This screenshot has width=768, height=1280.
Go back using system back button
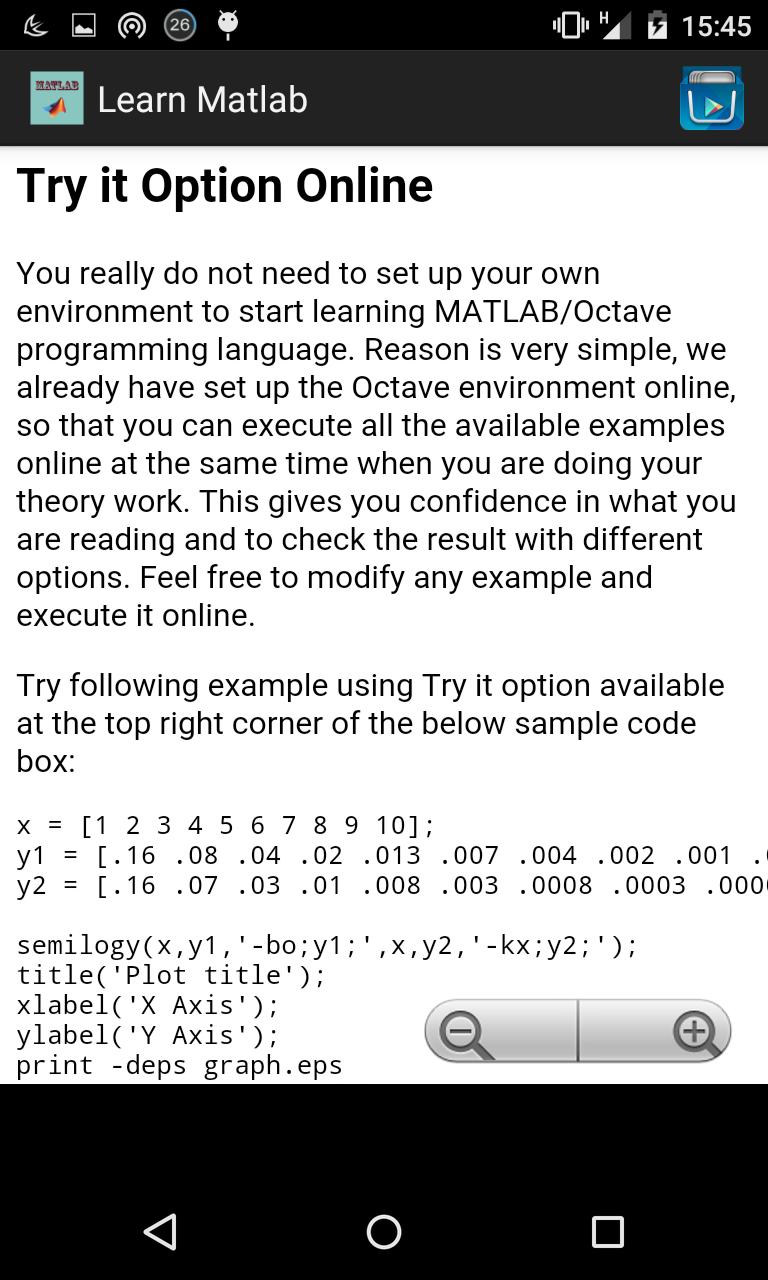pos(160,1232)
